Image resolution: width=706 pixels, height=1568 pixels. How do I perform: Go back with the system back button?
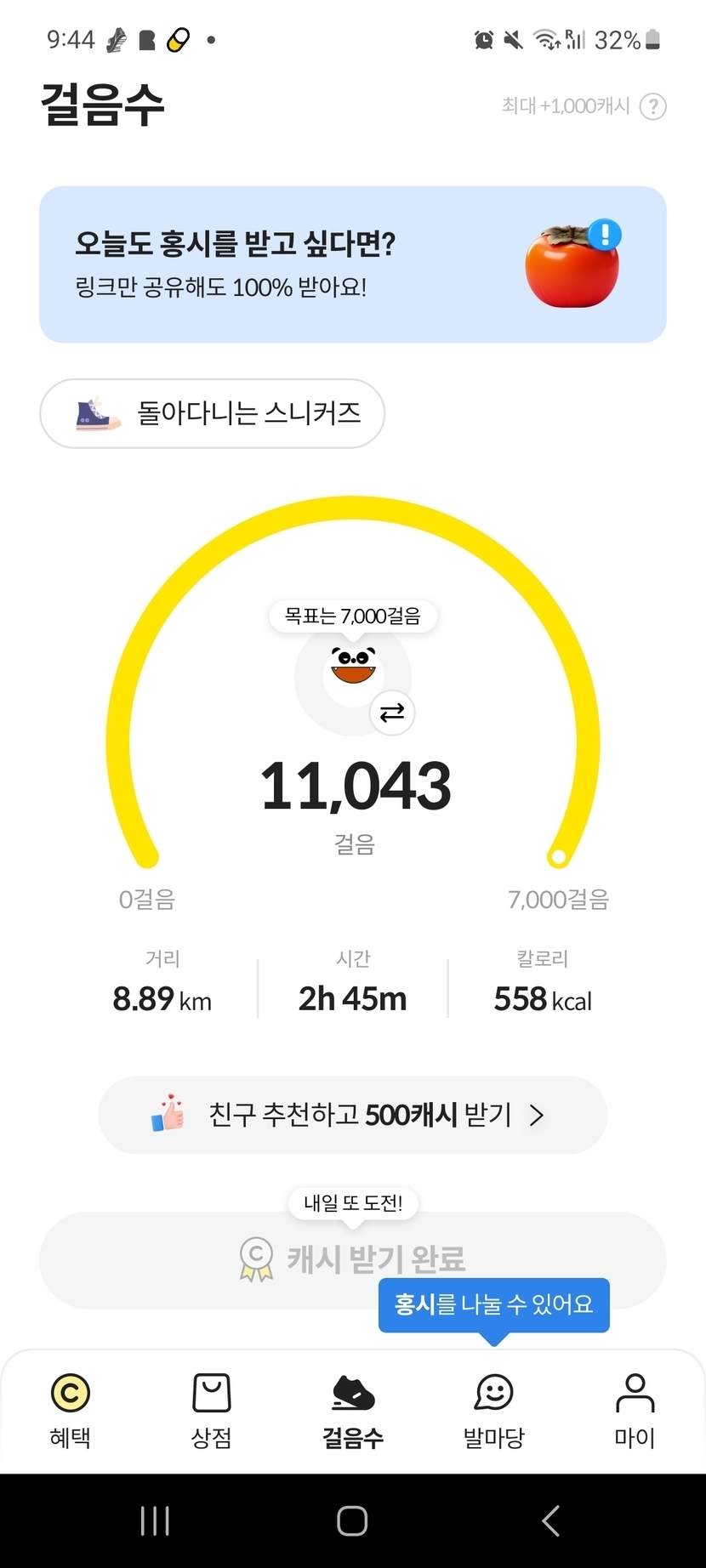pyautogui.click(x=550, y=1520)
